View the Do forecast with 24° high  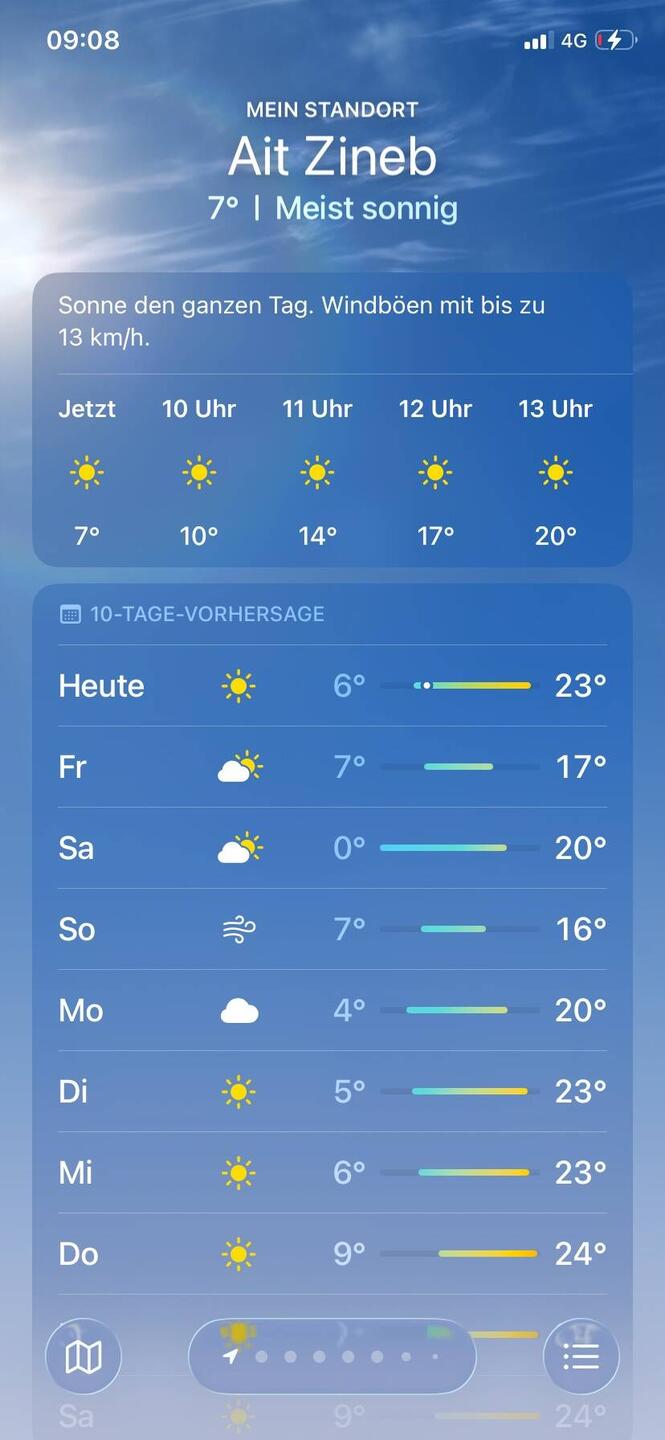pyautogui.click(x=332, y=1253)
